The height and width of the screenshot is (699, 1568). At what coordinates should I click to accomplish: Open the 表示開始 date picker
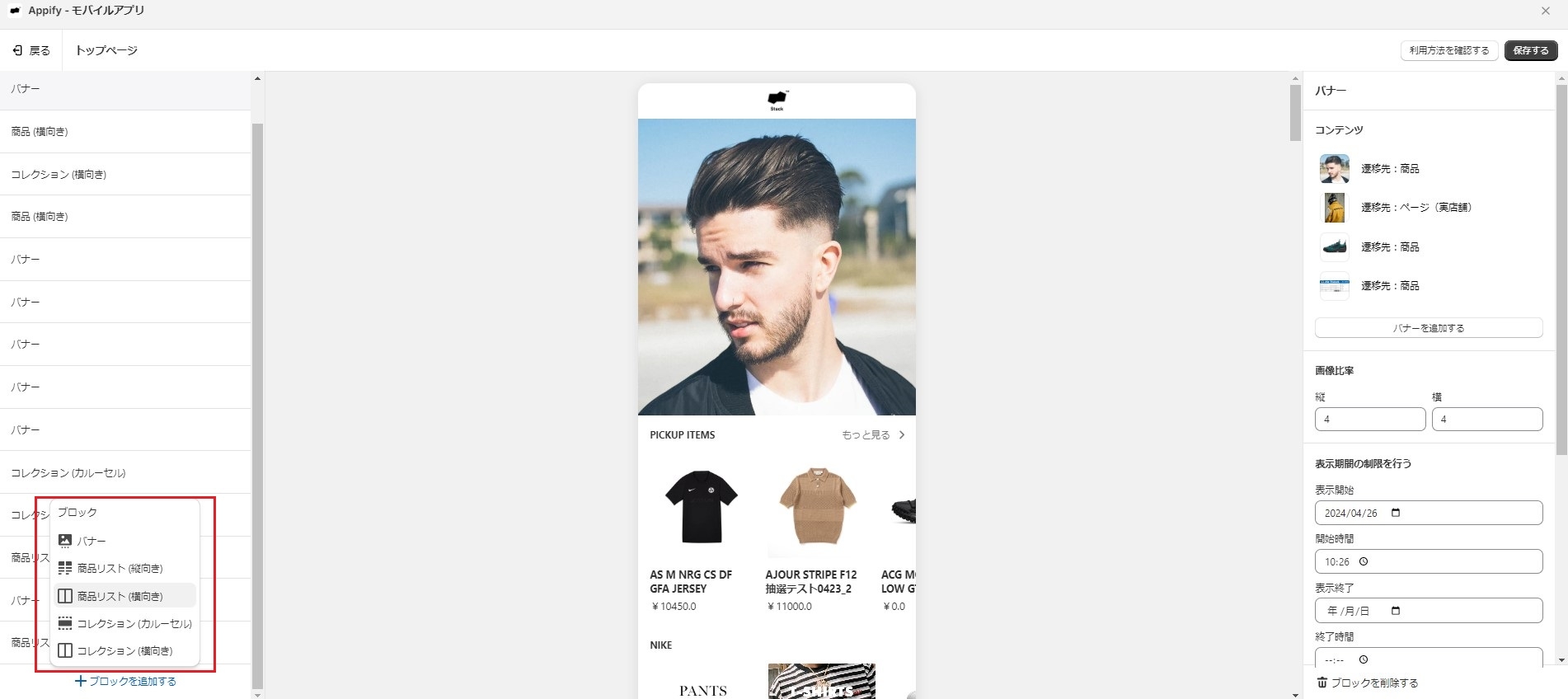point(1396,513)
